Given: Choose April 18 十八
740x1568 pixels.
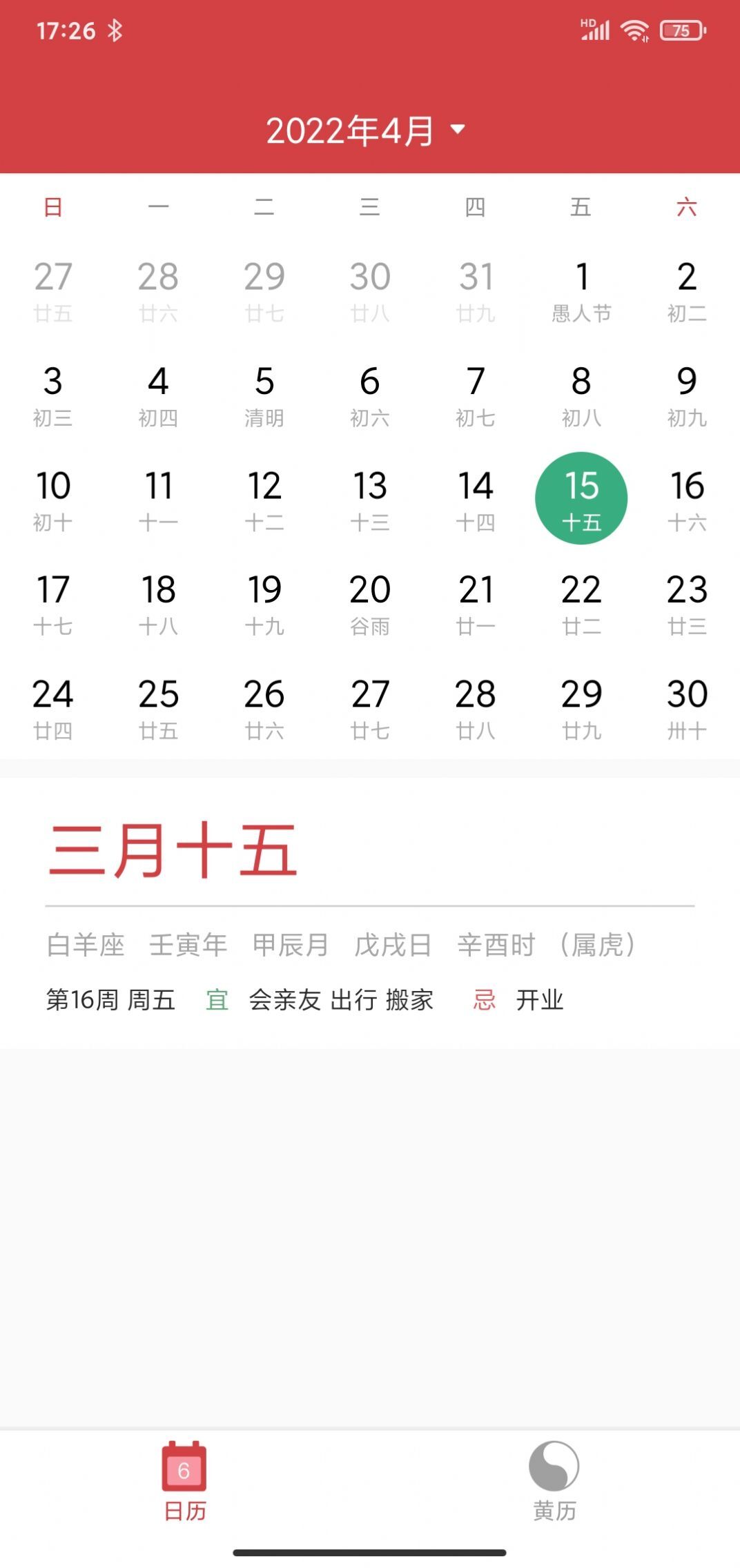Looking at the screenshot, I should [x=158, y=604].
